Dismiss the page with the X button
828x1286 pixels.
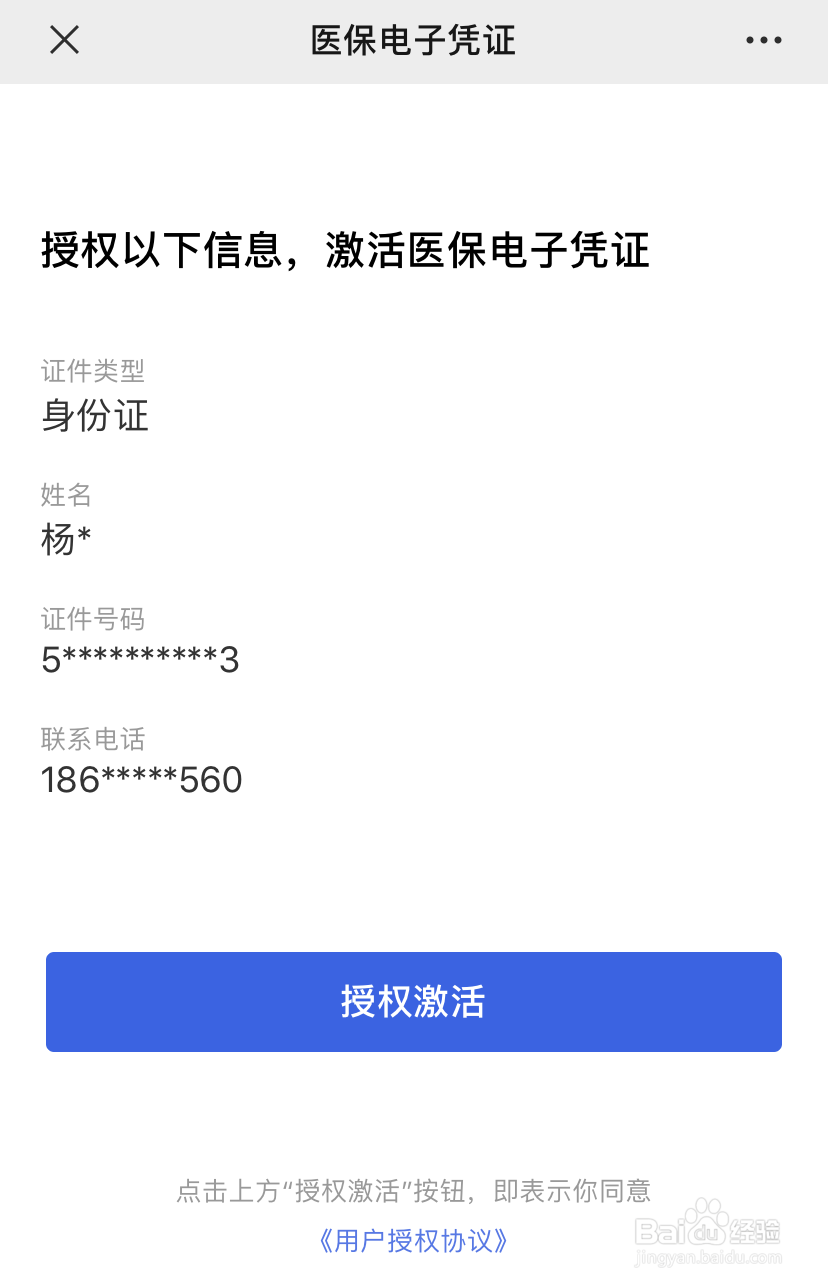tap(64, 40)
